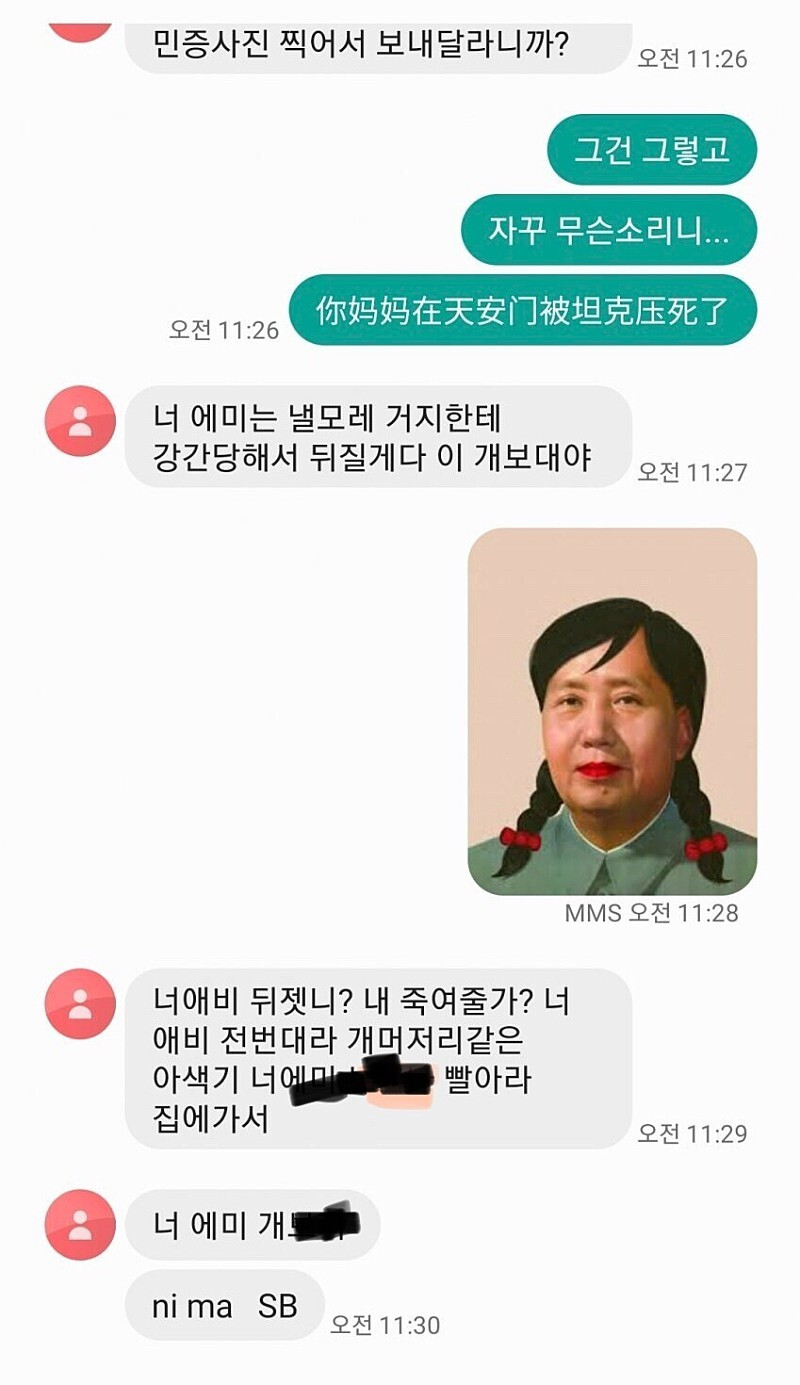This screenshot has width=800, height=1385.
Task: View sender profile icon above 'ni ma SB'
Action: coord(80,1224)
